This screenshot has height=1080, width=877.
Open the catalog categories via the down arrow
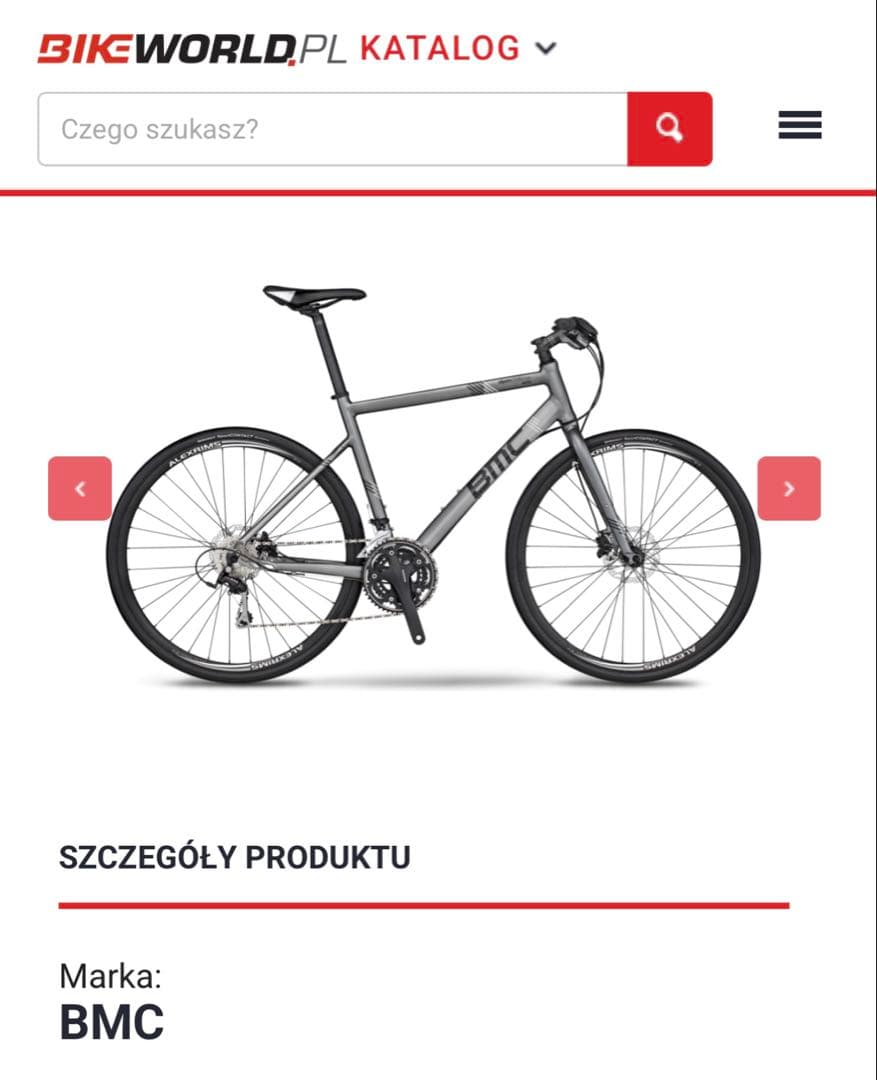click(x=543, y=47)
